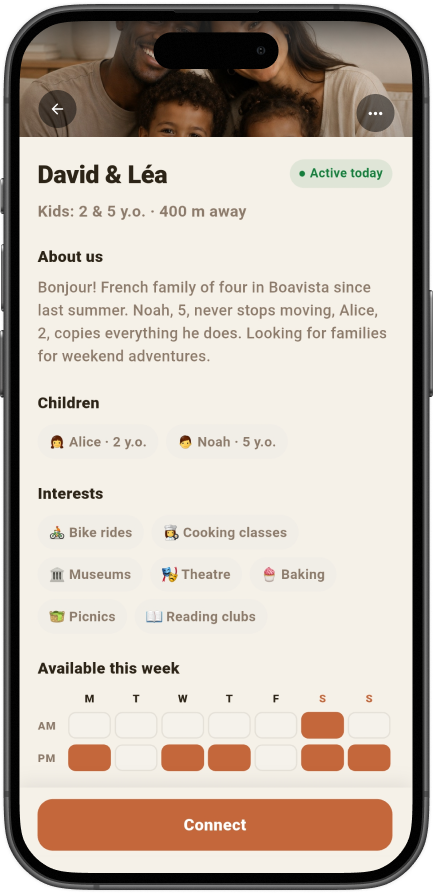Open the Theatre interest chip
The height and width of the screenshot is (894, 433).
(x=196, y=574)
